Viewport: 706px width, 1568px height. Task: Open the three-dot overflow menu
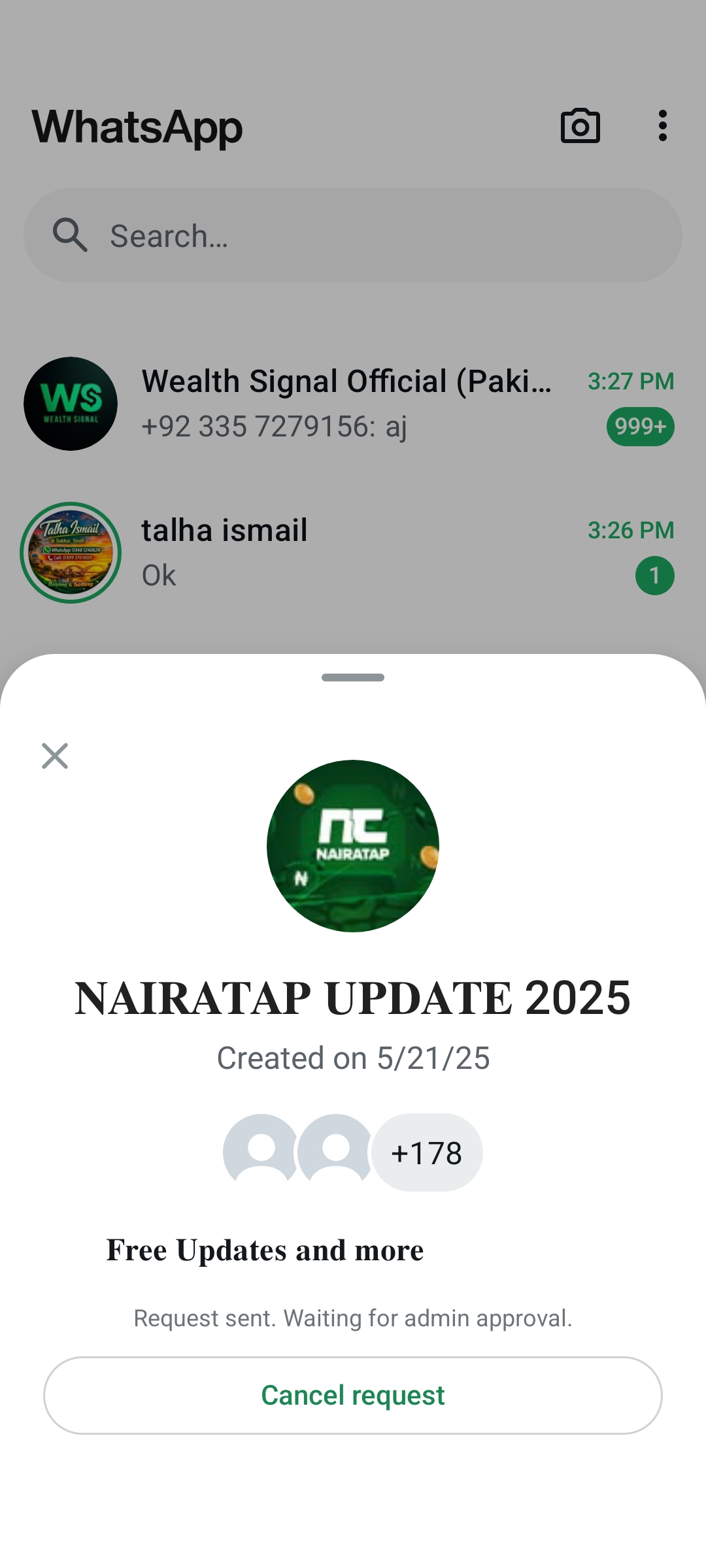pos(662,125)
